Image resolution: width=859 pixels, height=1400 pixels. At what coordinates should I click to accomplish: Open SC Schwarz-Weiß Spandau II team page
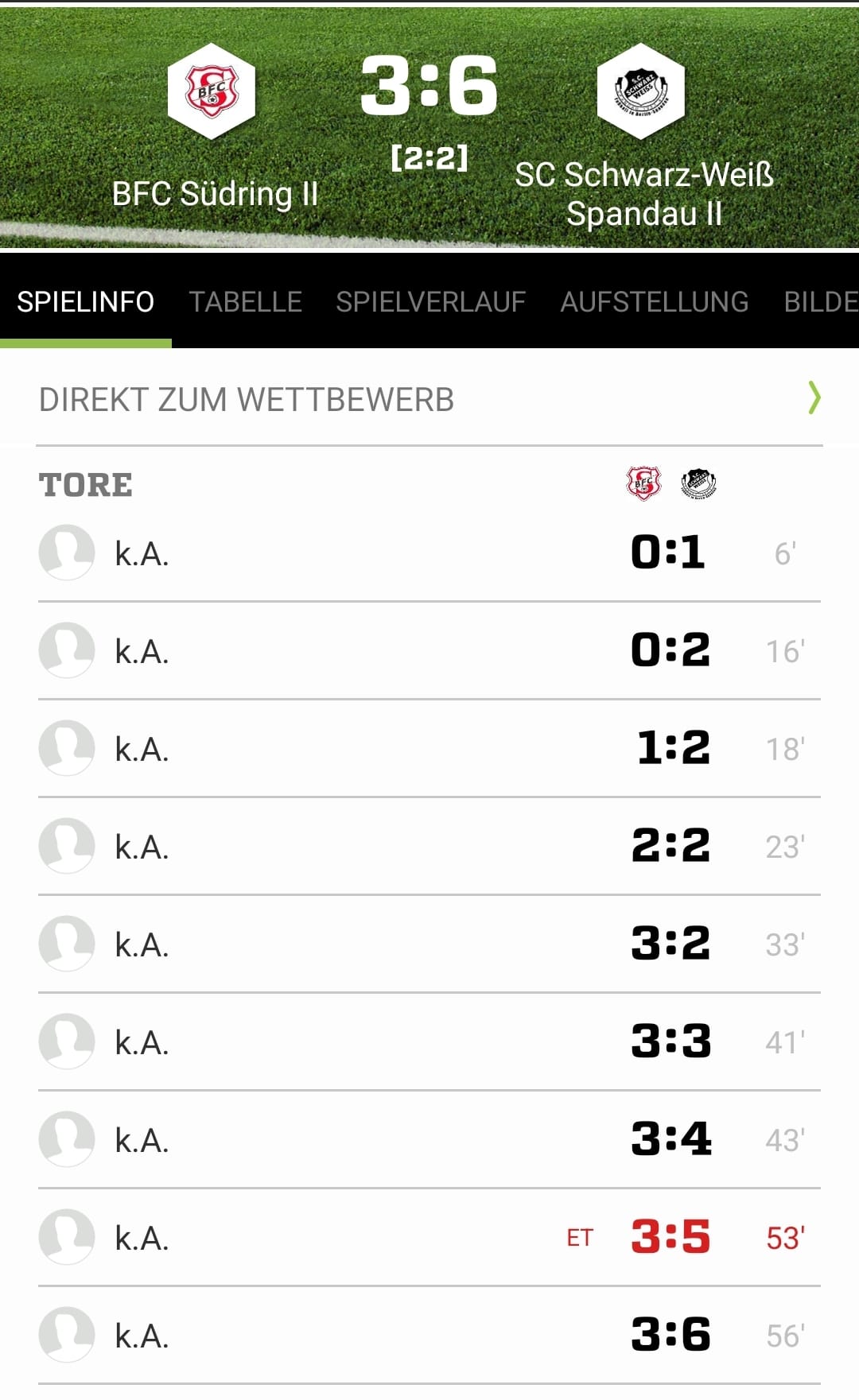tap(643, 137)
